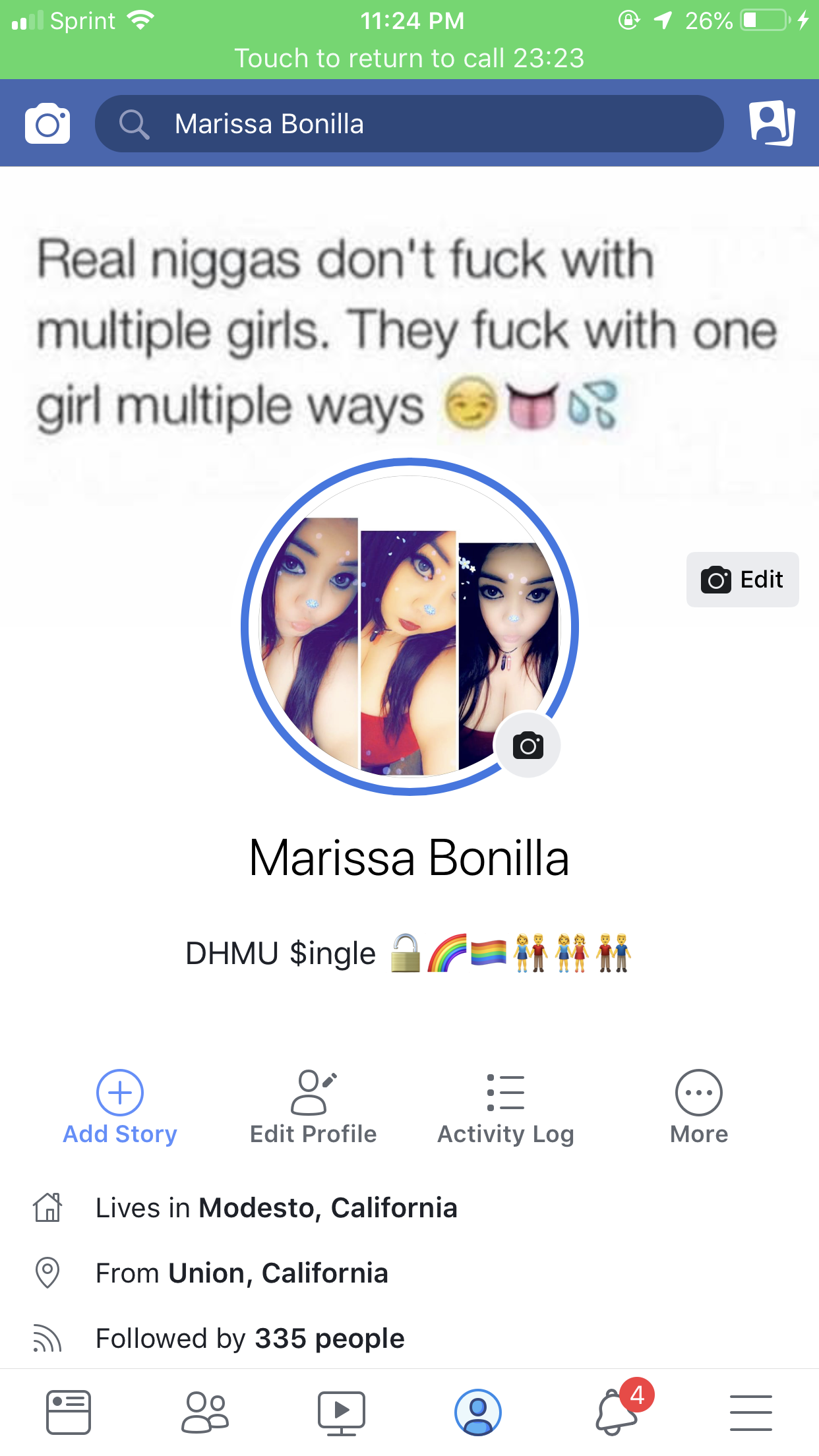Return to call via green banner
Viewport: 819px width, 1456px height.
[409, 58]
